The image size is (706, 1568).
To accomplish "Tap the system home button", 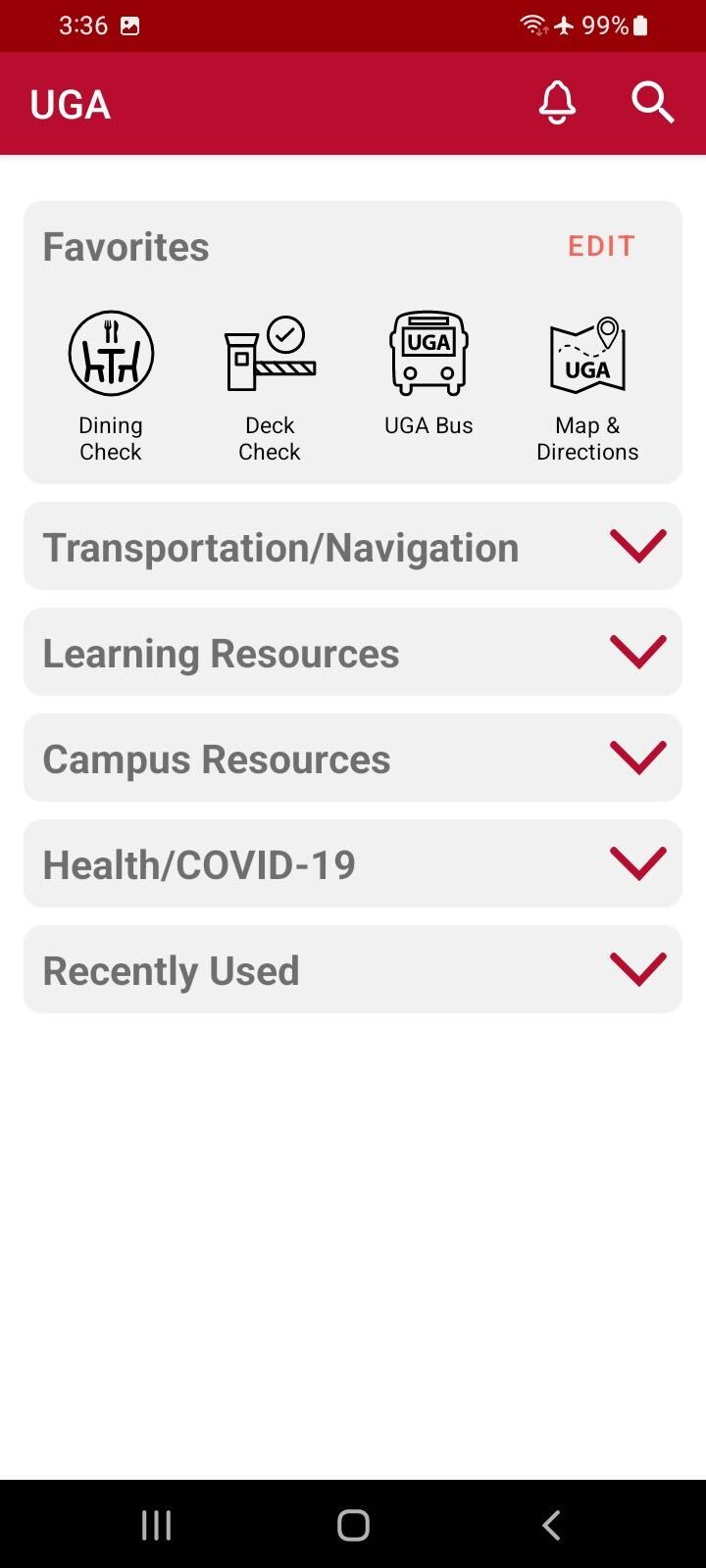I will 353,1525.
